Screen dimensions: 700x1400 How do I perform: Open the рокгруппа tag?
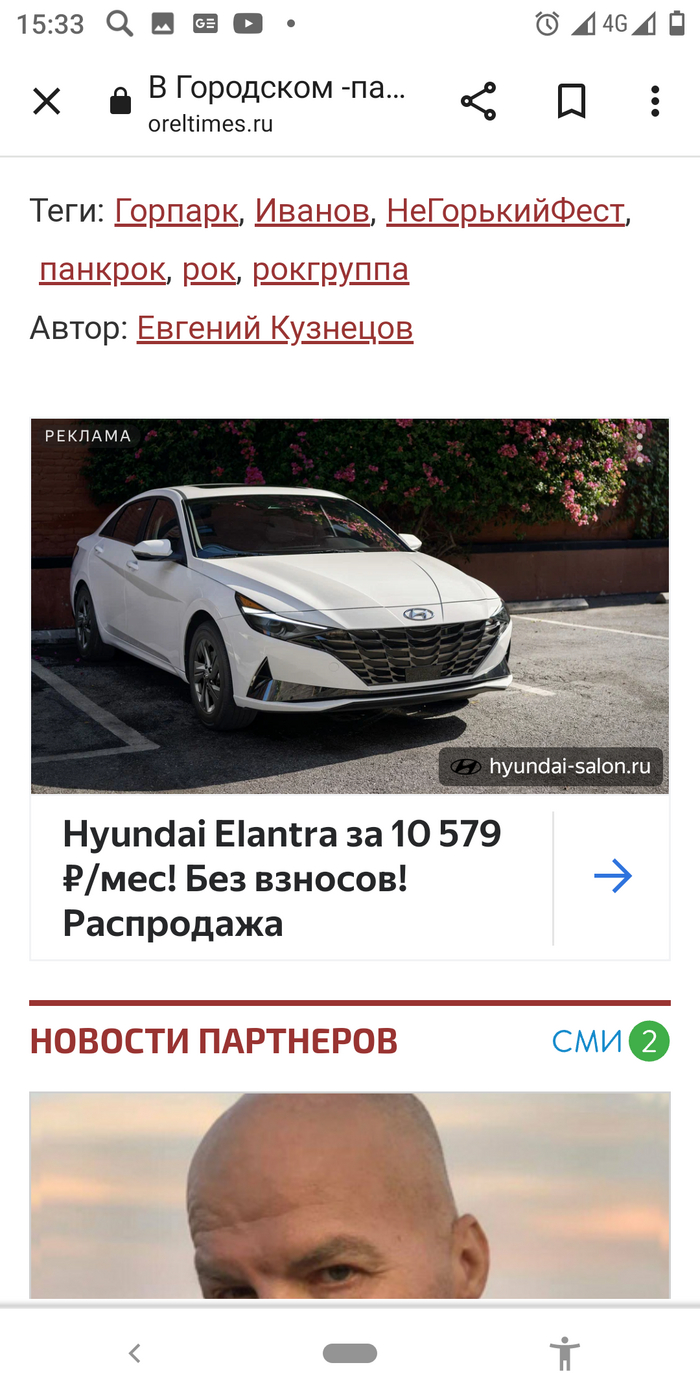(x=330, y=270)
